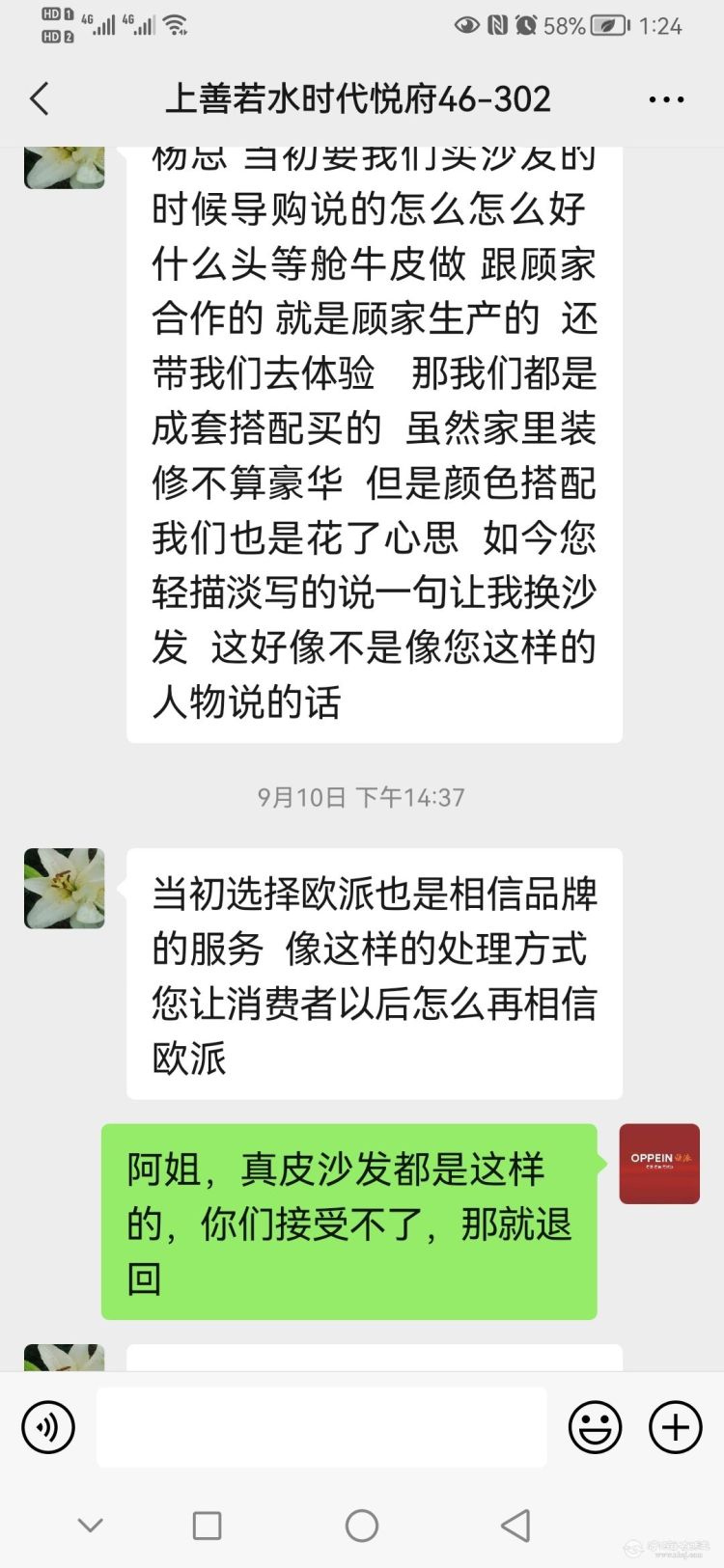Open lily avatar beside 当初选择欧派 message
724x1568 pixels.
pyautogui.click(x=65, y=888)
